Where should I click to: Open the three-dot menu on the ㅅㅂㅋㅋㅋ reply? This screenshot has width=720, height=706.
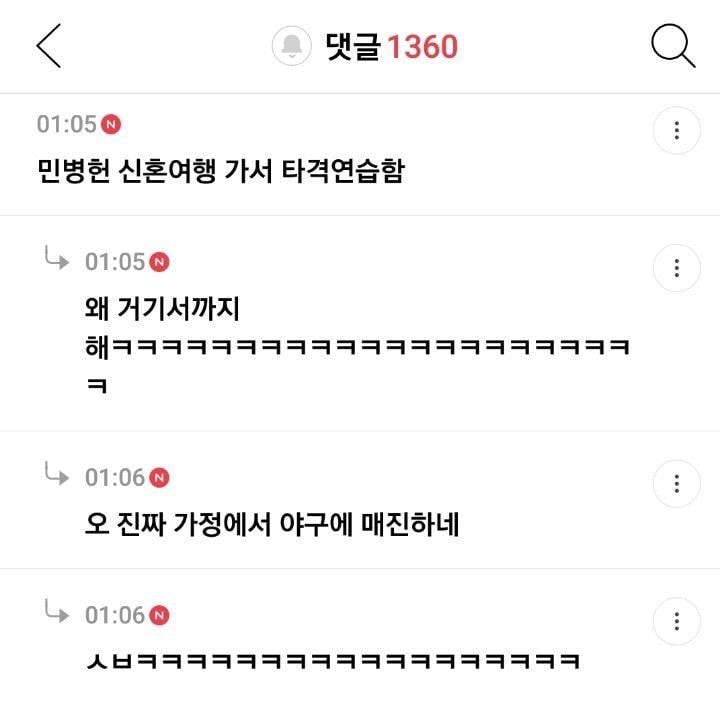tap(677, 622)
